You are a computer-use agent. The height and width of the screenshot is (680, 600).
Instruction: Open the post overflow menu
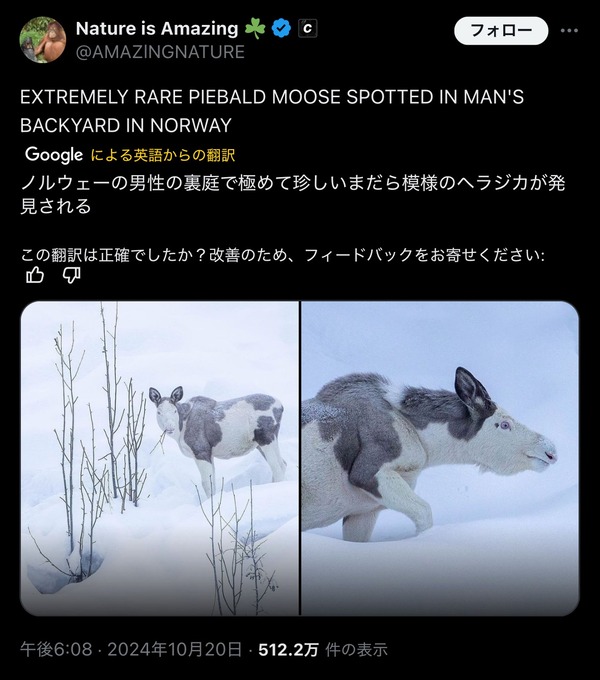tap(569, 30)
